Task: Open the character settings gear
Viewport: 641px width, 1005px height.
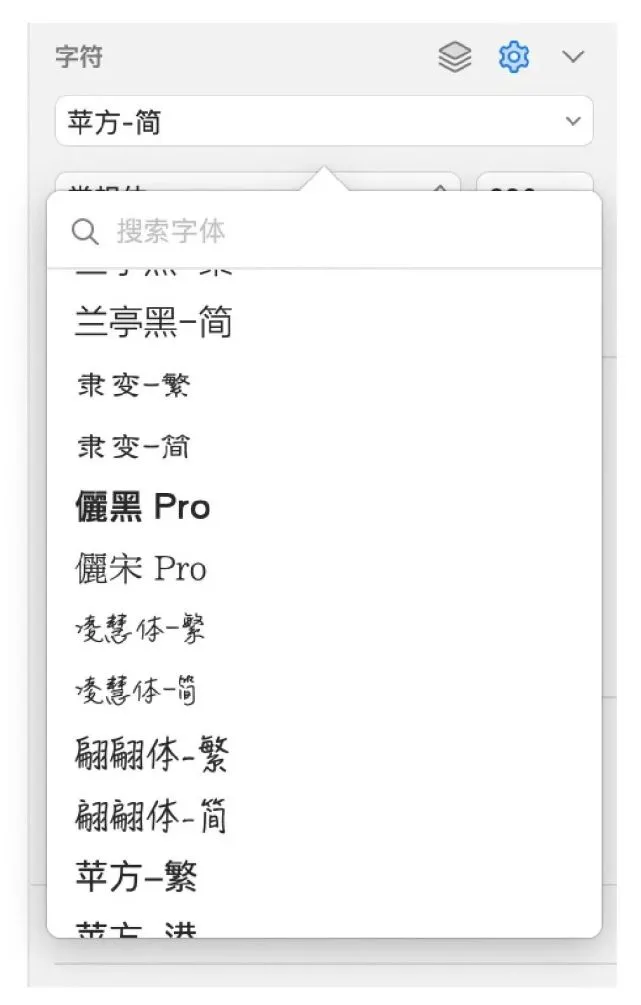Action: [x=513, y=58]
